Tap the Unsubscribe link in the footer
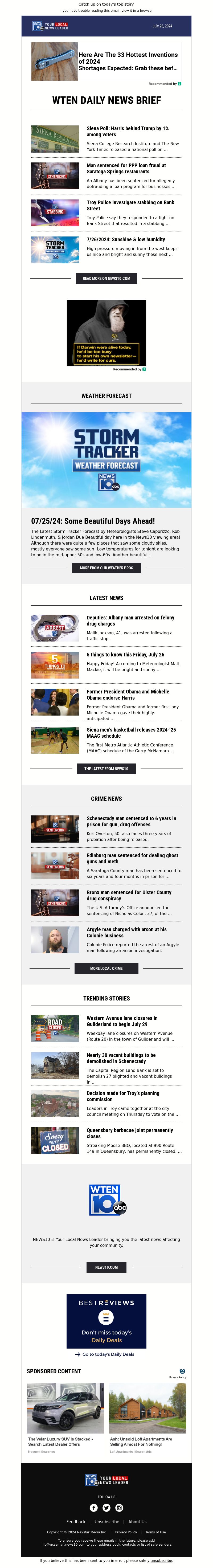213x1568 pixels. [106, 1522]
